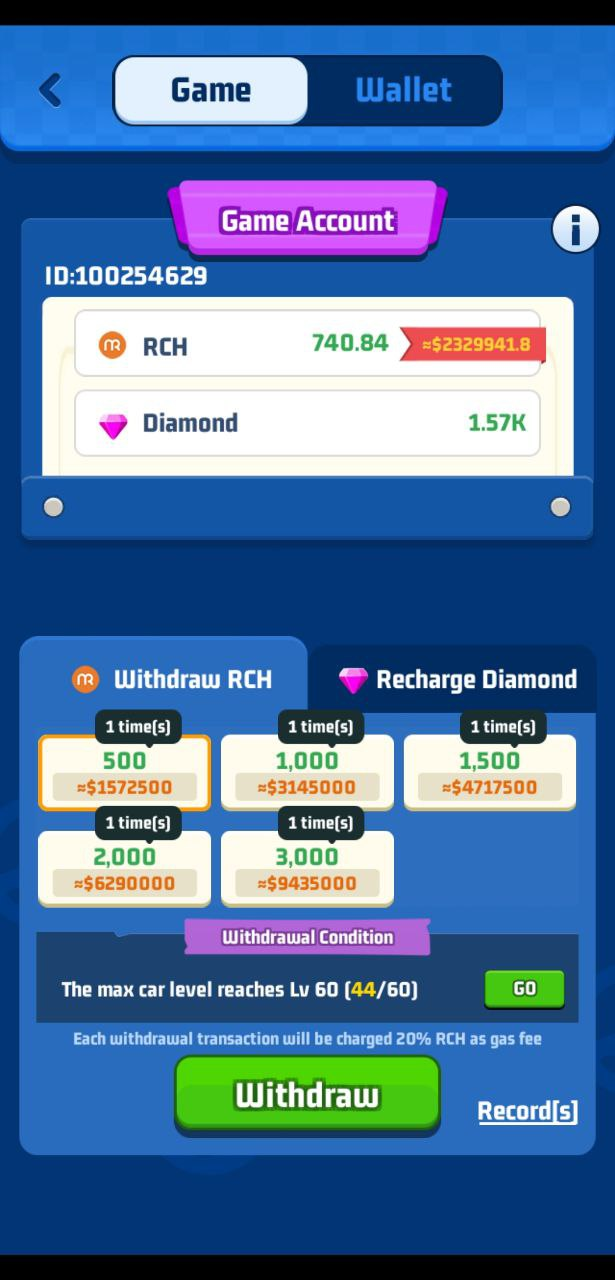615x1280 pixels.
Task: Choose the 1,000 RCH withdrawal amount
Action: (307, 773)
